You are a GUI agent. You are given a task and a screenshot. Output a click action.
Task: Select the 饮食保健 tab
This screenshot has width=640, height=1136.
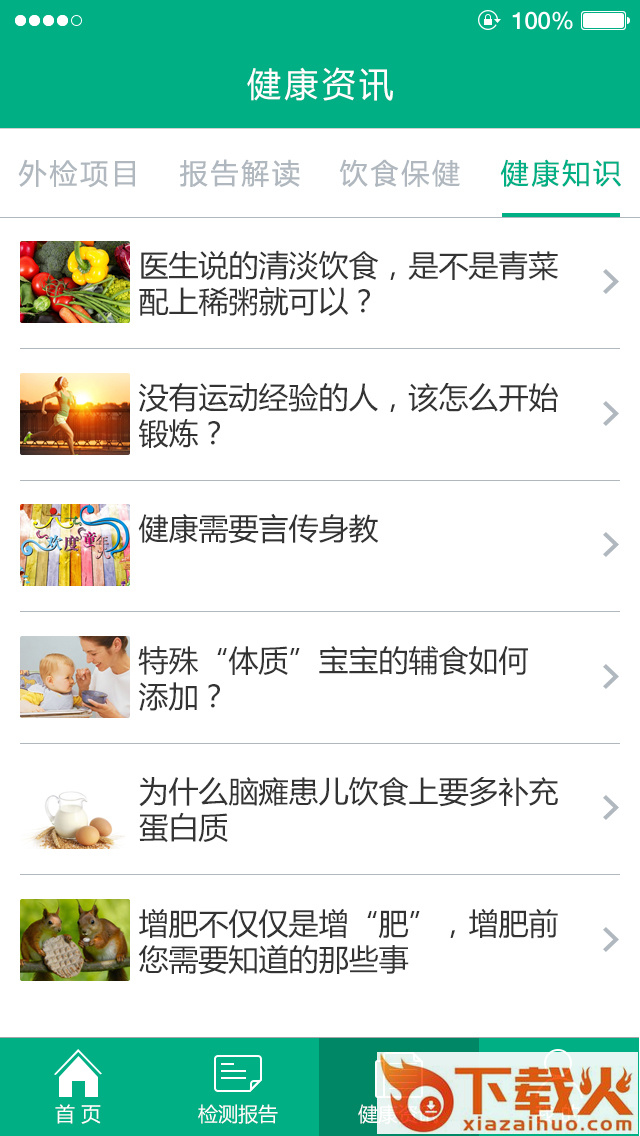click(400, 174)
